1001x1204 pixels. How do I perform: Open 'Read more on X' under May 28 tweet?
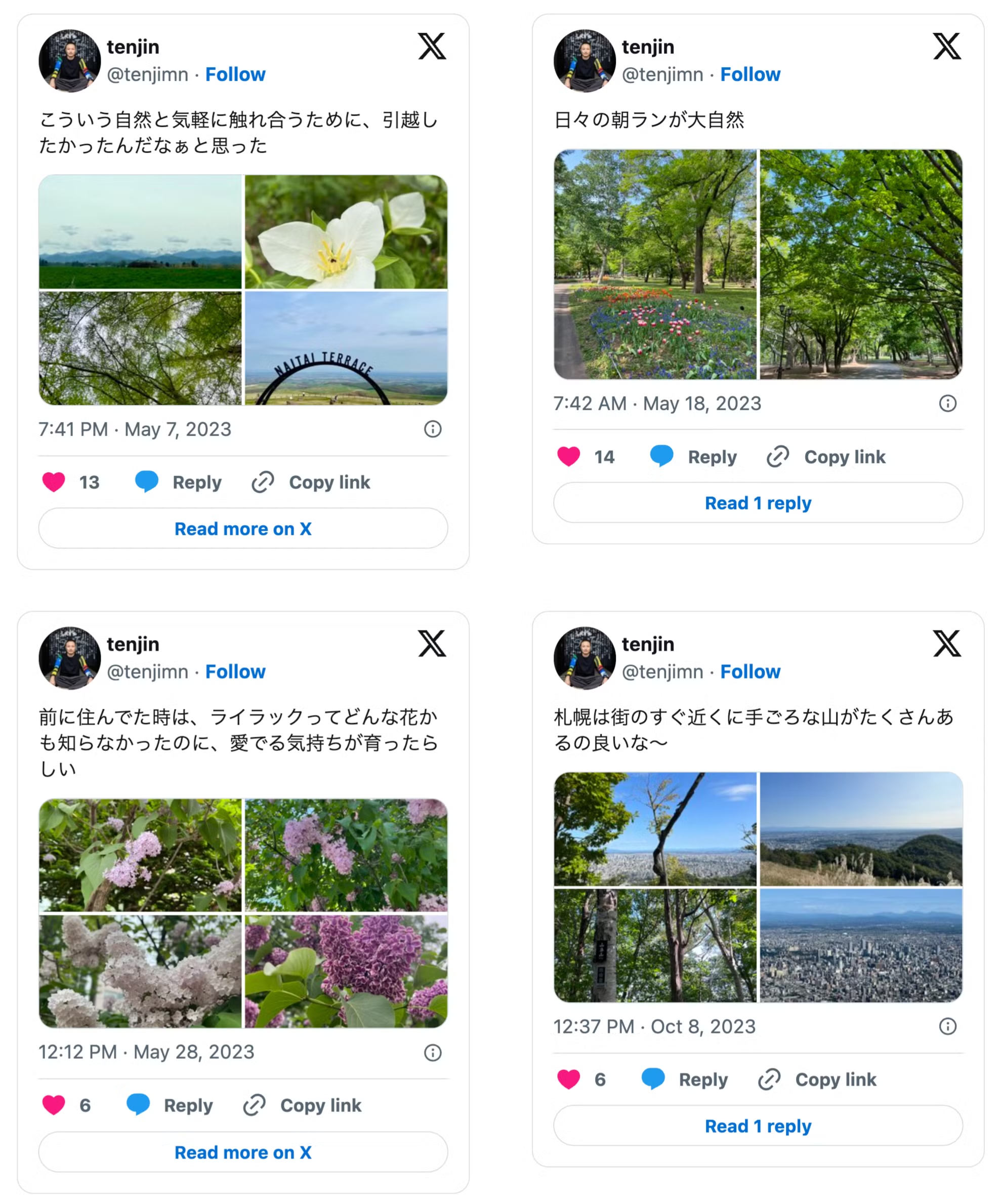click(243, 1152)
